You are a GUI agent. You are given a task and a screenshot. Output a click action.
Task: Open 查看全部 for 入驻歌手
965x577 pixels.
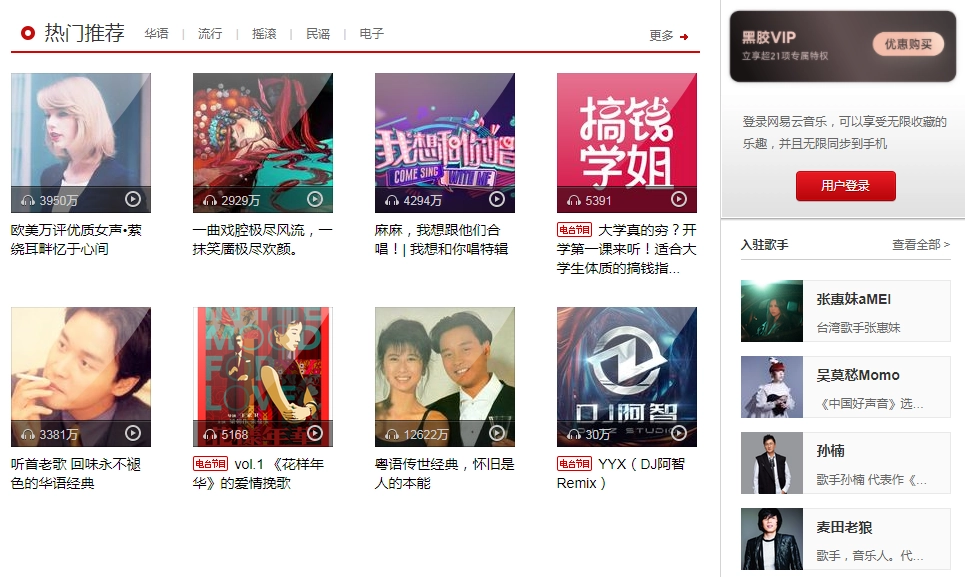tap(920, 245)
